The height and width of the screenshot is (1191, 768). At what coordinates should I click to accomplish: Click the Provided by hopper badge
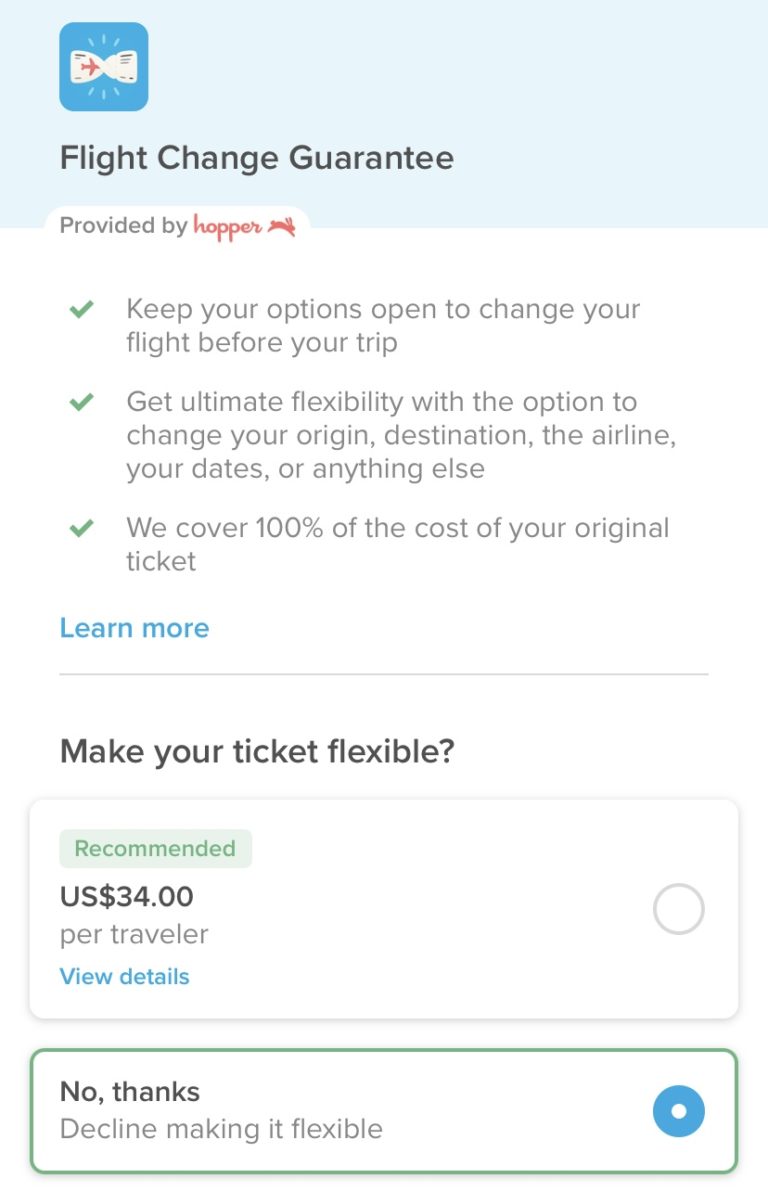[180, 226]
